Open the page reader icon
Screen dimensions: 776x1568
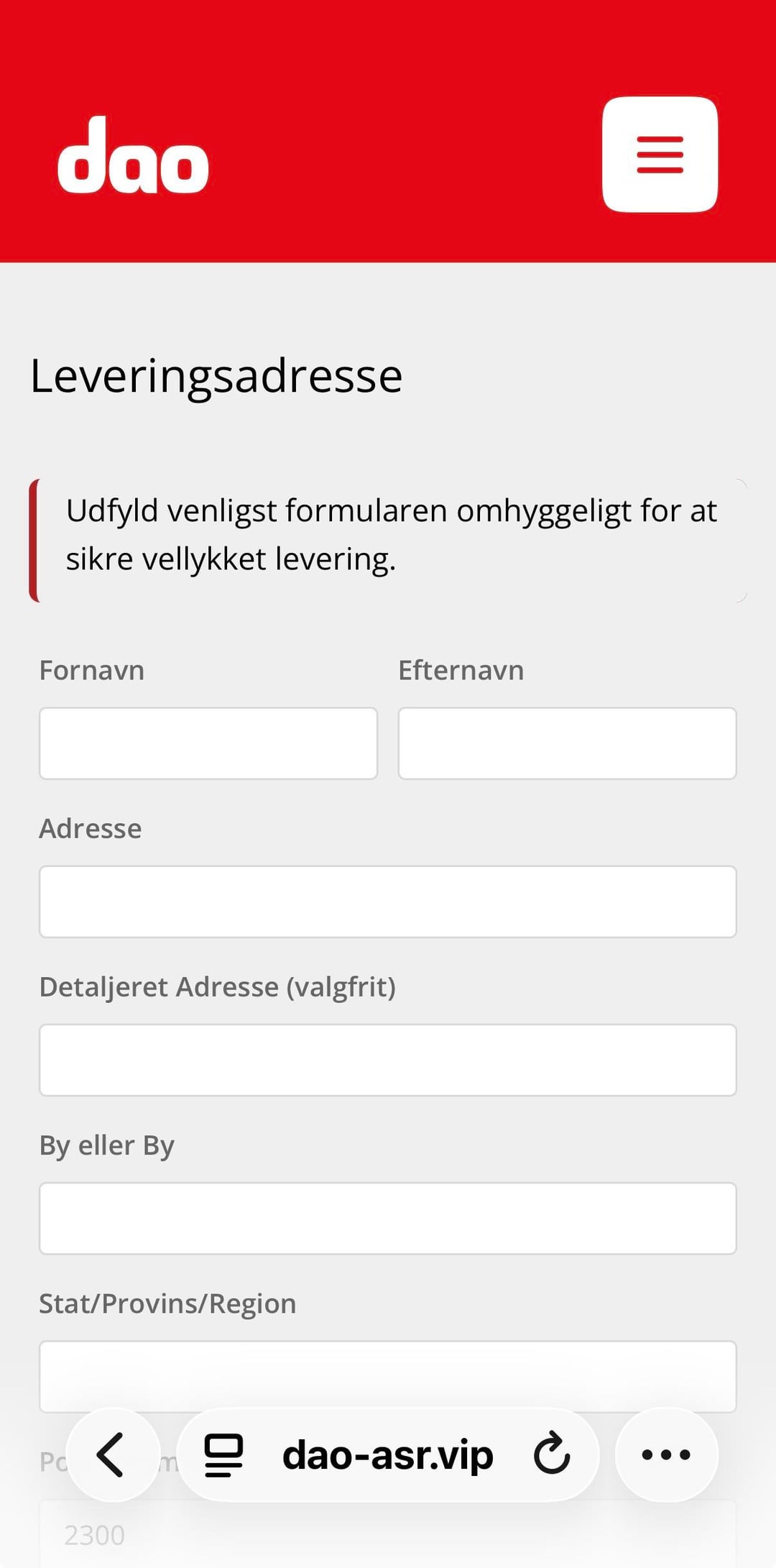pos(223,1454)
